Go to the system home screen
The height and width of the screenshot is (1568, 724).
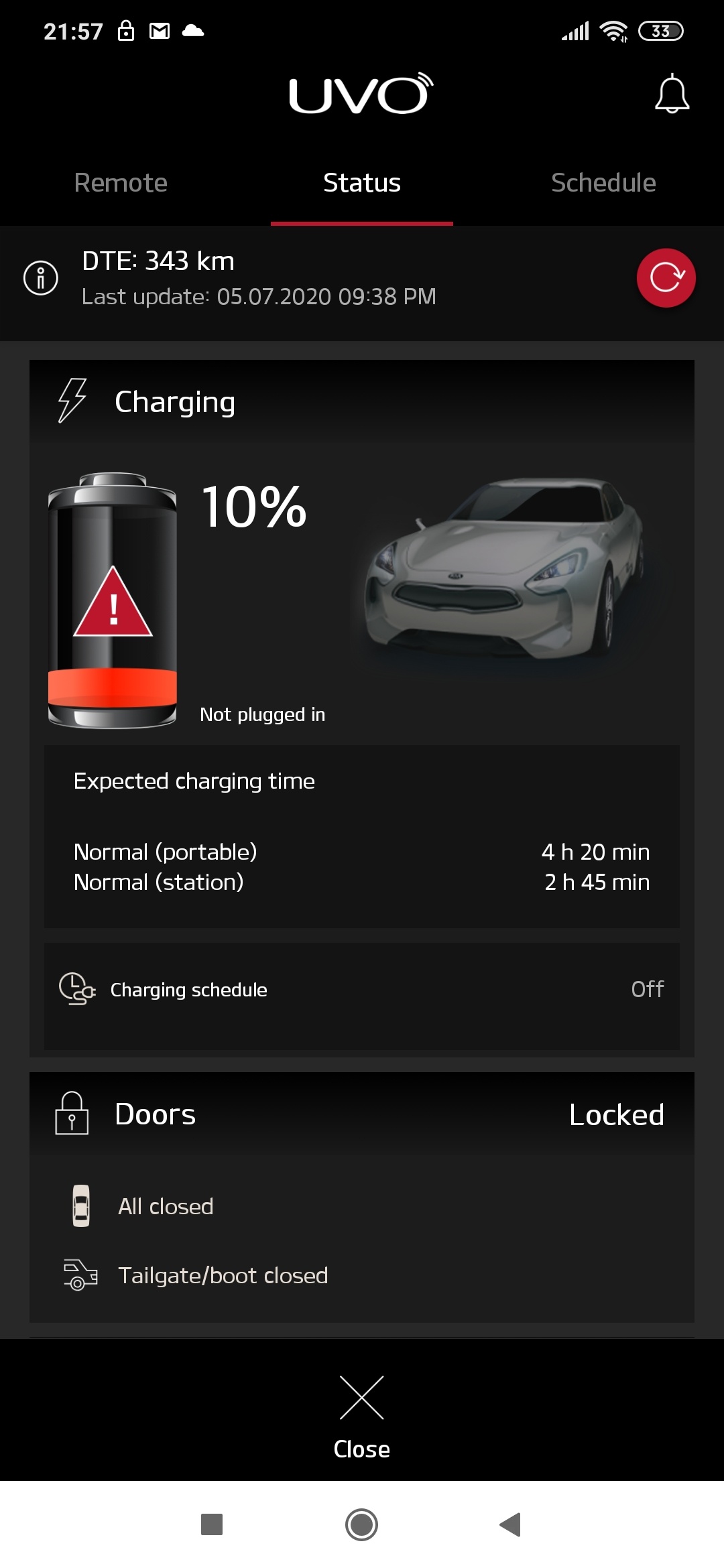(361, 1524)
